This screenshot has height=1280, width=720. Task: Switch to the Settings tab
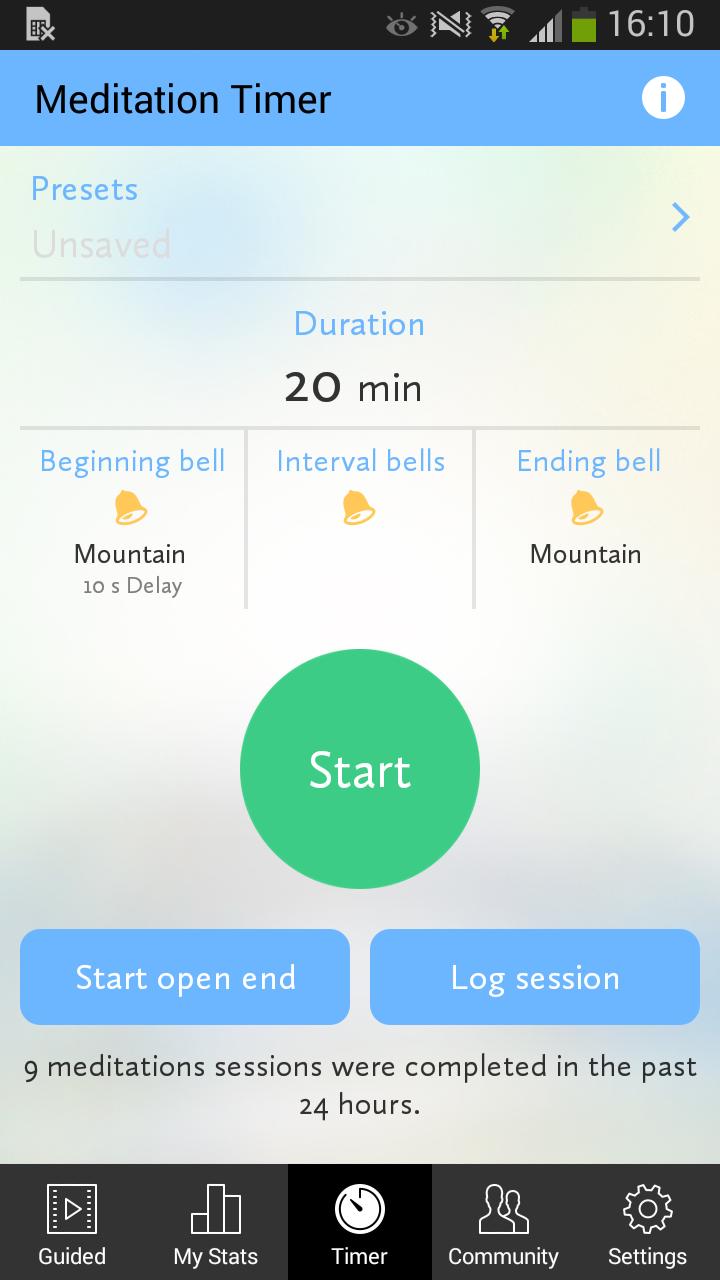647,1222
